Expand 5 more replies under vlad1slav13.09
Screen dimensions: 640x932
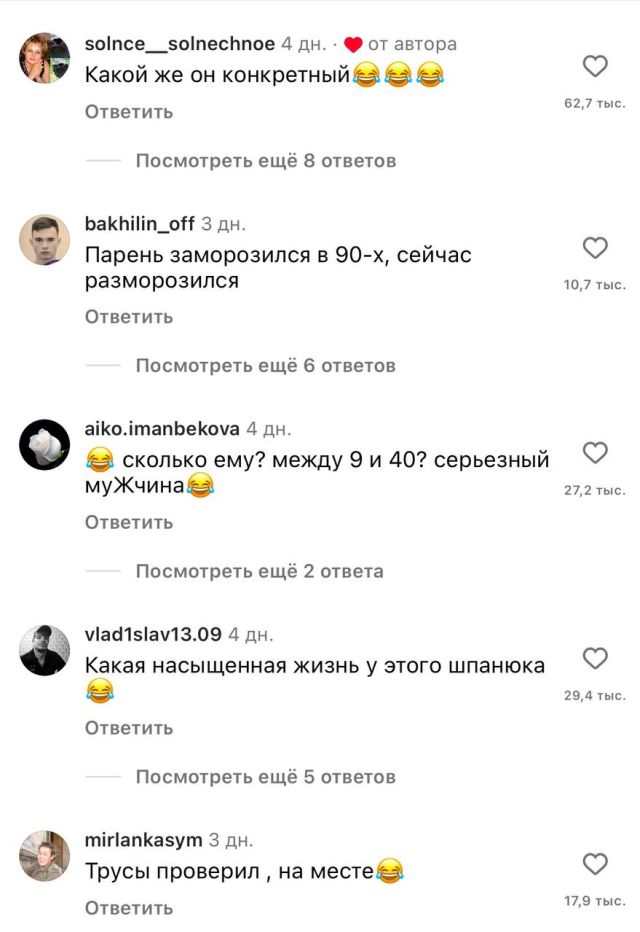click(265, 777)
